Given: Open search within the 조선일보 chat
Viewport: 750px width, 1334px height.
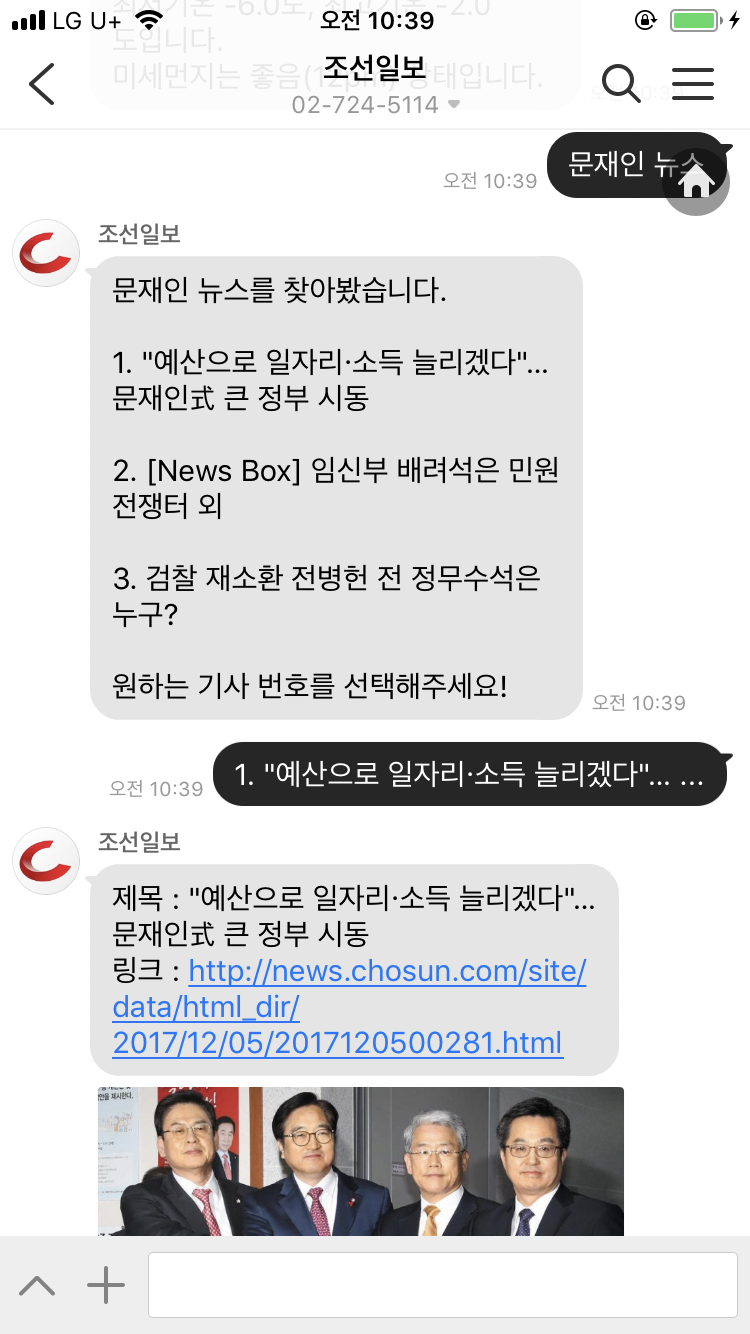Looking at the screenshot, I should click(x=621, y=84).
